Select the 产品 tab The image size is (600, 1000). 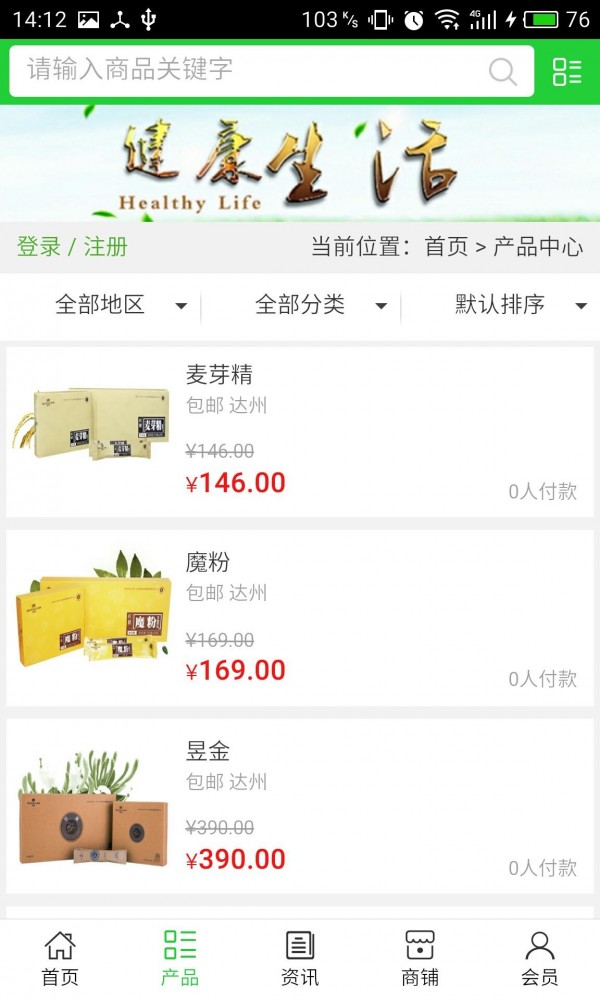click(x=180, y=958)
